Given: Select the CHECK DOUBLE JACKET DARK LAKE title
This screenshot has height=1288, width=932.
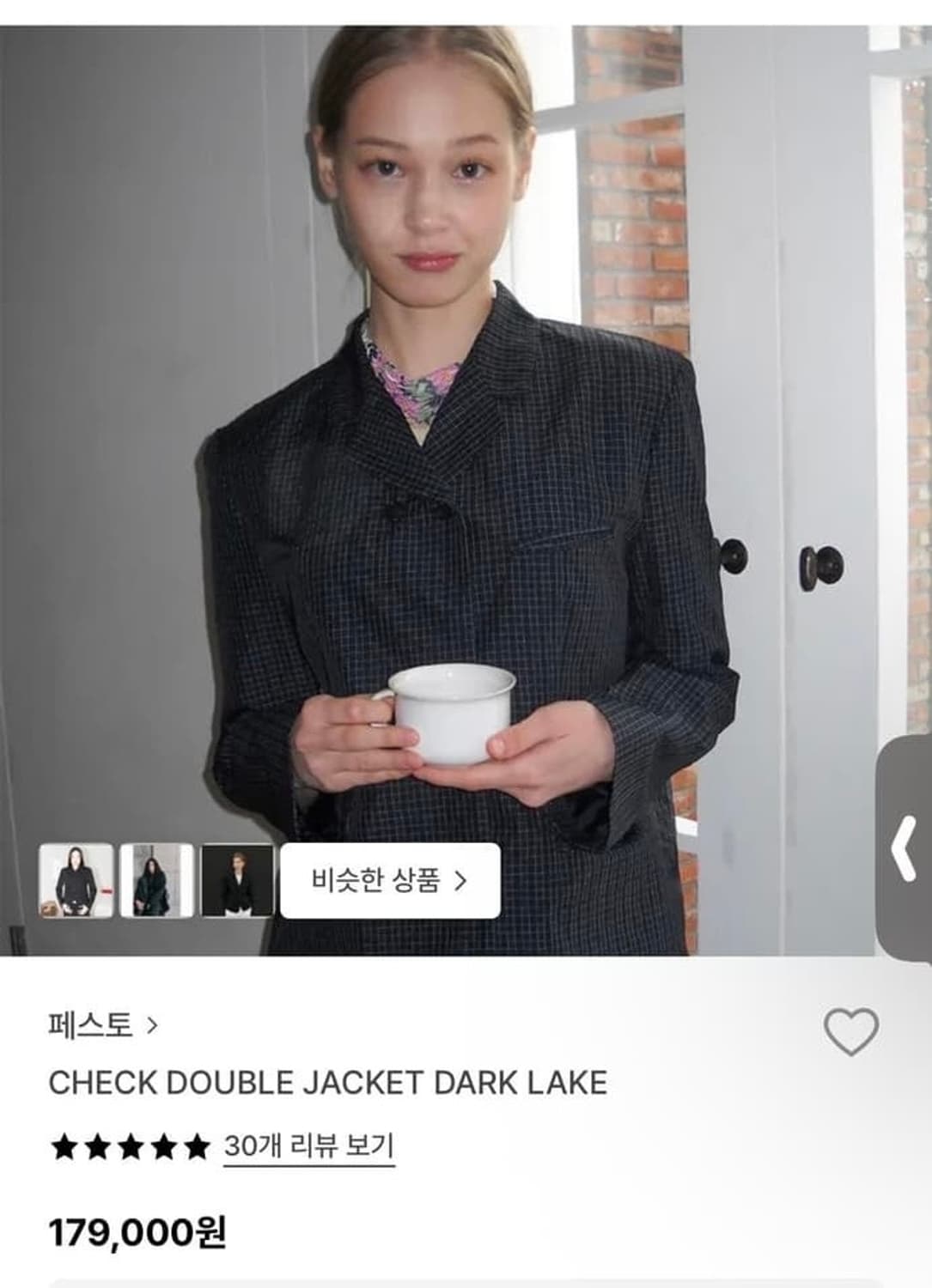Looking at the screenshot, I should pos(329,1084).
